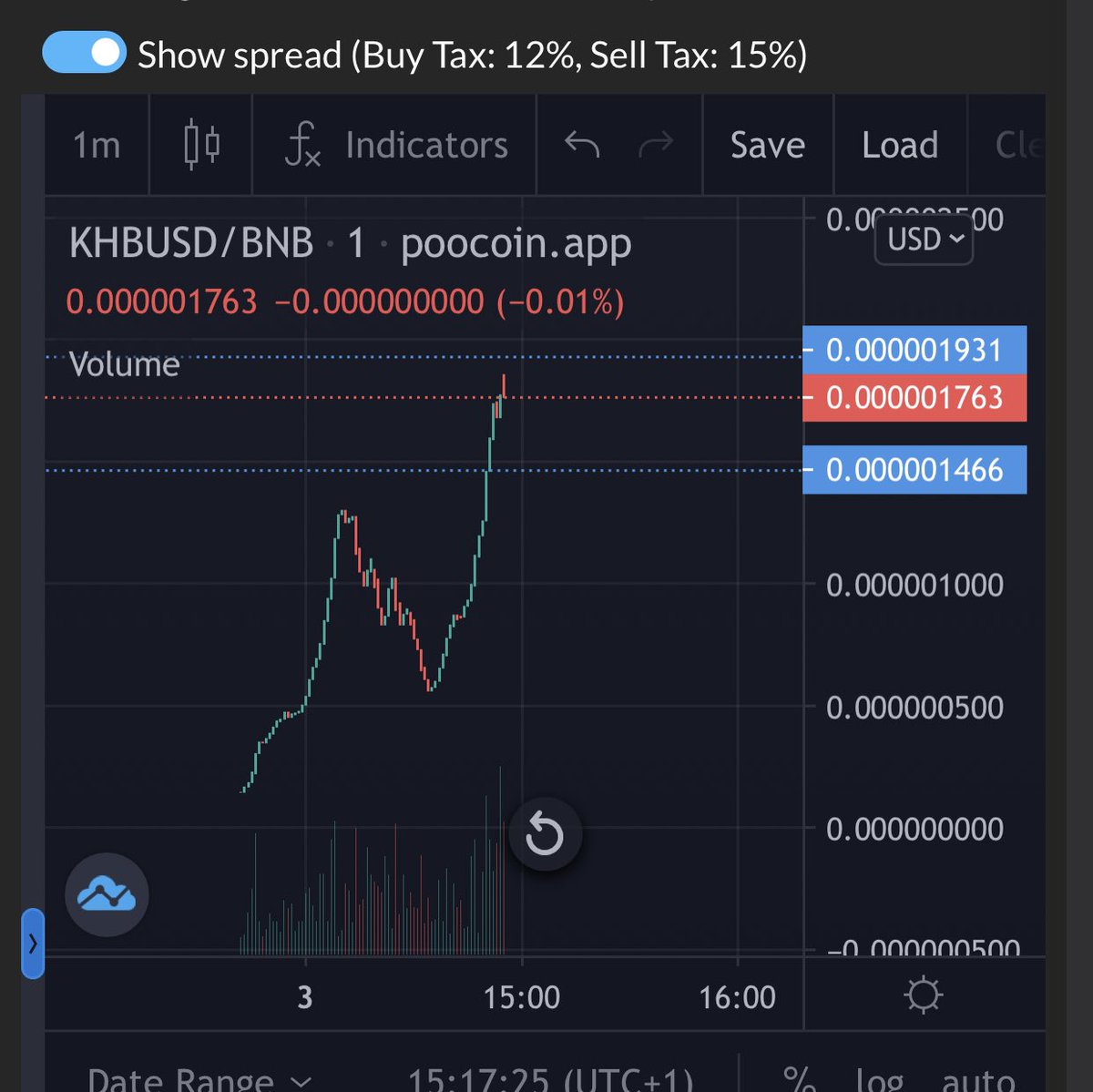Tap the blue chart cloud icon button
The image size is (1093, 1092).
coord(107,895)
